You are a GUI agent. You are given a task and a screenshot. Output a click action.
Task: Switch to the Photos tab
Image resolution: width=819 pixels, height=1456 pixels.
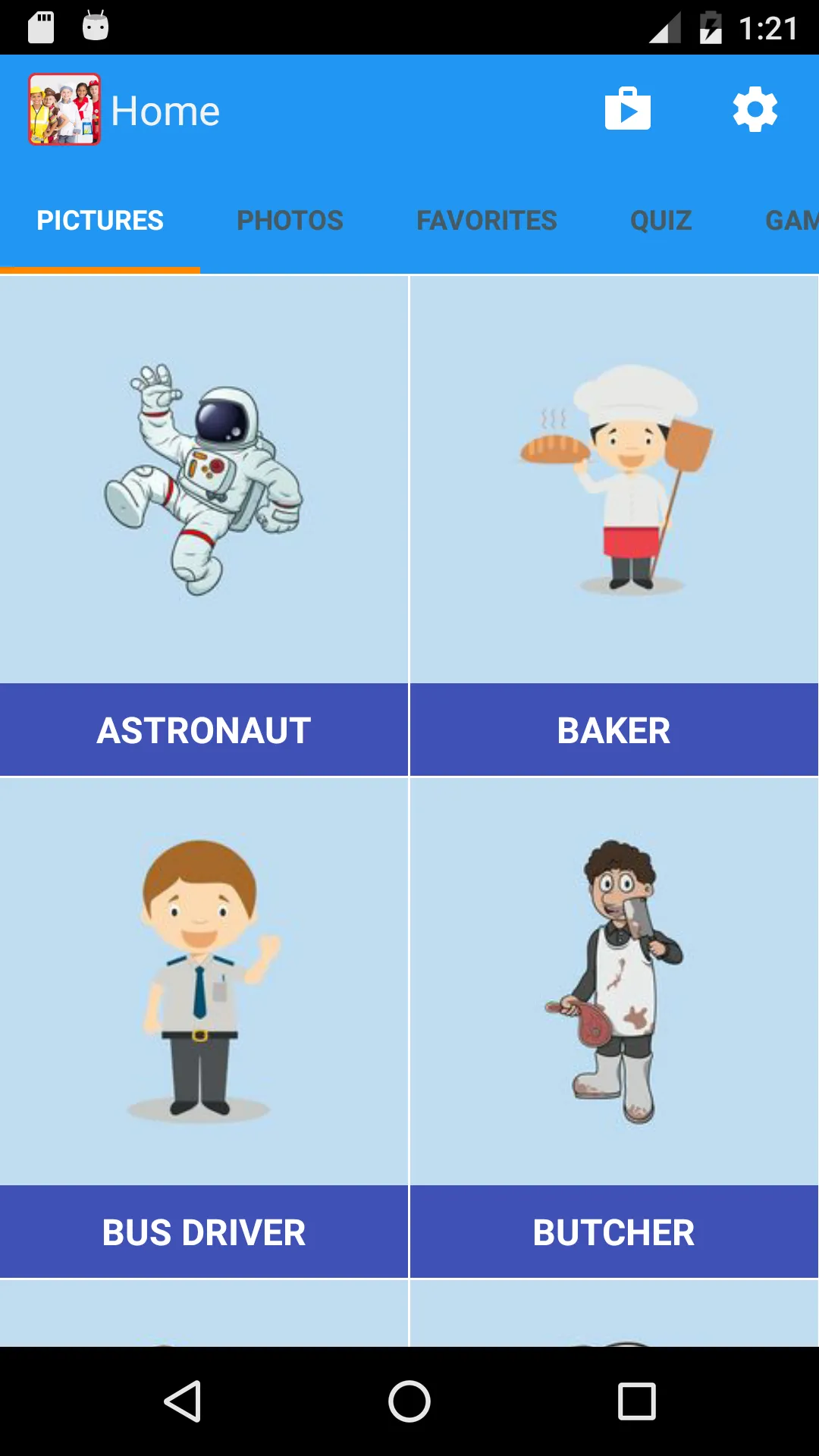pyautogui.click(x=290, y=221)
